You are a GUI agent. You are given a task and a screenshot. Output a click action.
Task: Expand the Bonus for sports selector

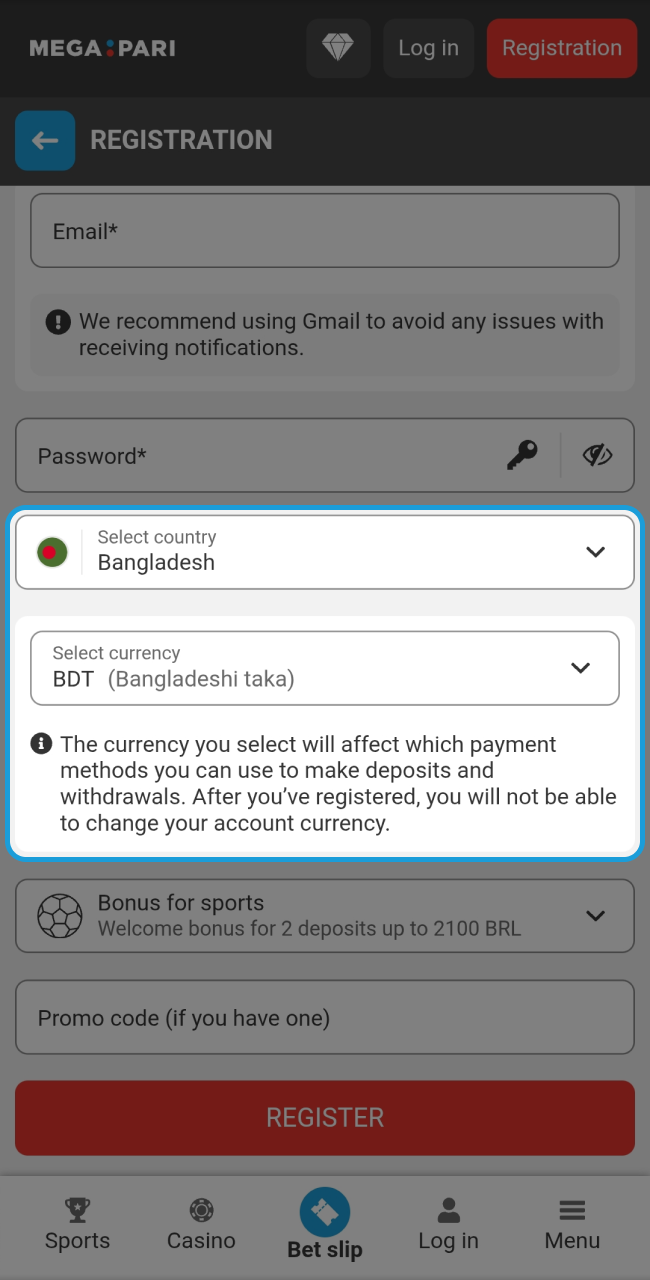coord(324,916)
